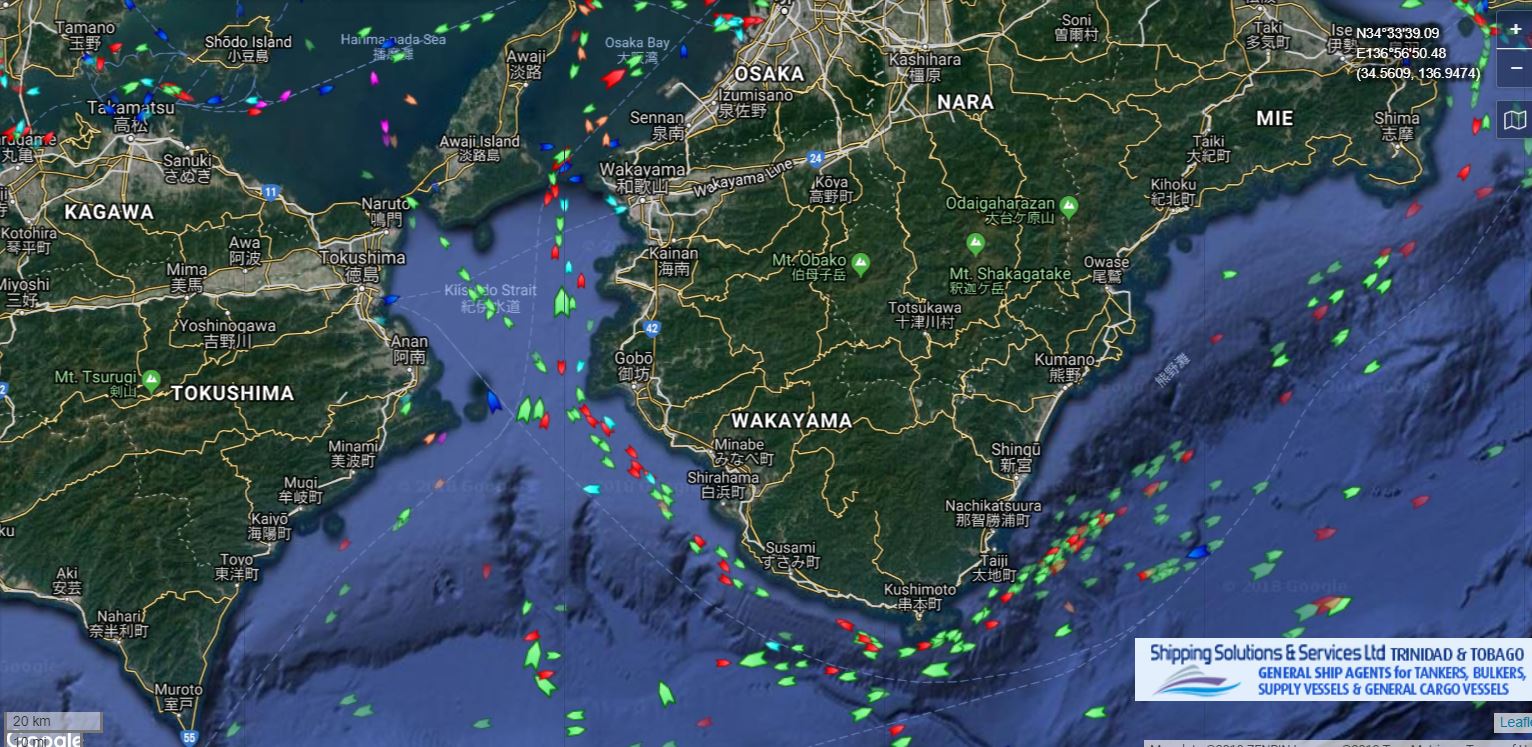Open the Shipping Solutions & Services banner

(x=1332, y=669)
